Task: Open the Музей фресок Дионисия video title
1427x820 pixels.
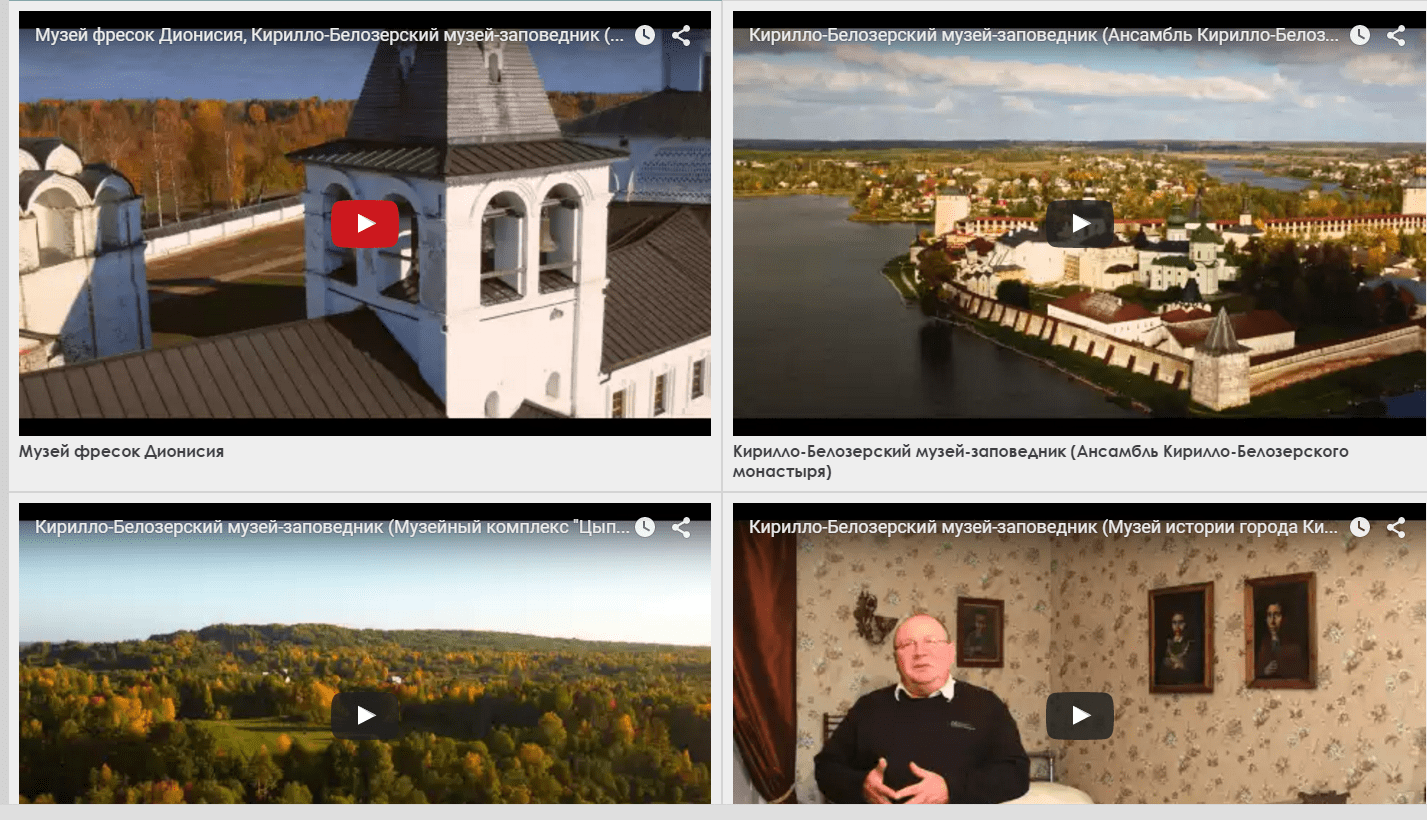Action: pyautogui.click(x=330, y=35)
